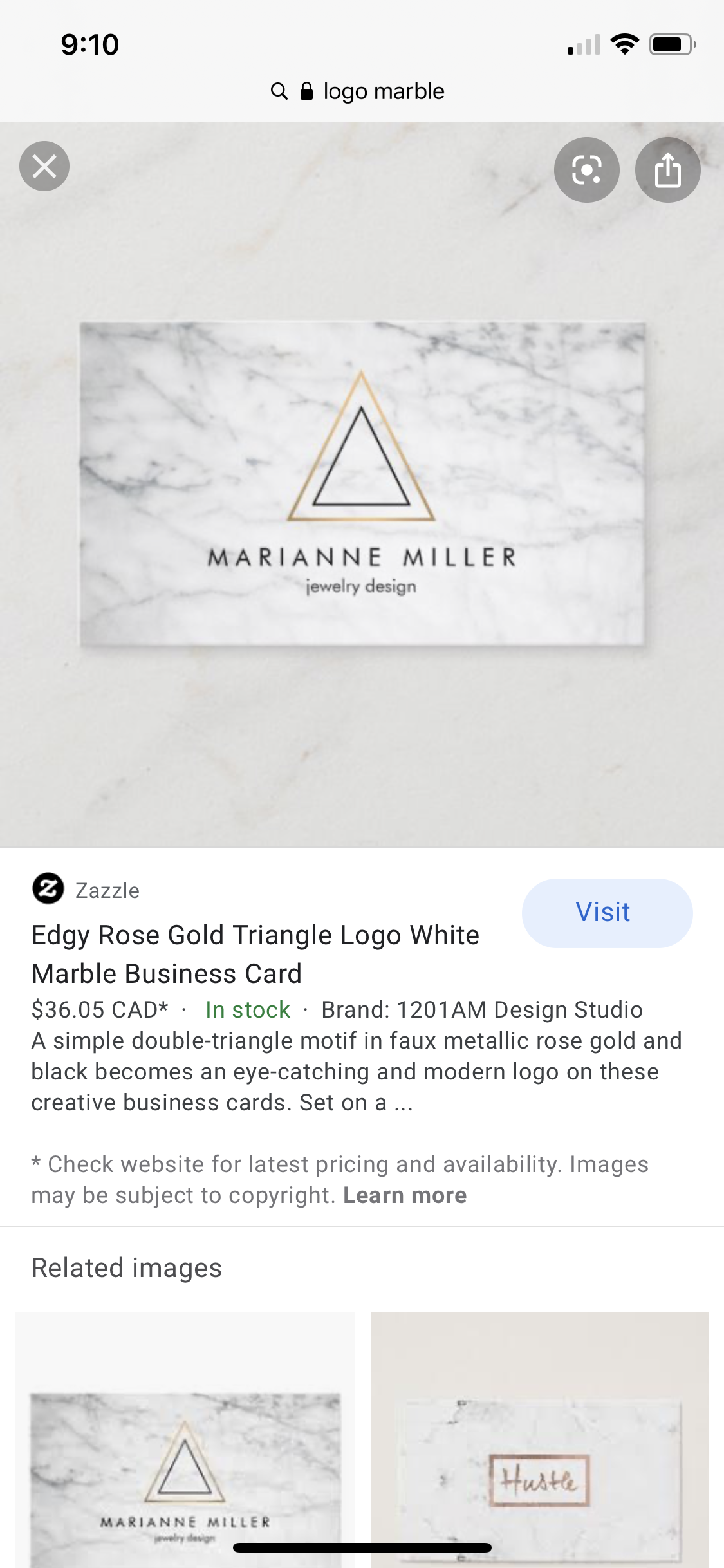Share this marble business card image
The height and width of the screenshot is (1568, 724).
[667, 170]
